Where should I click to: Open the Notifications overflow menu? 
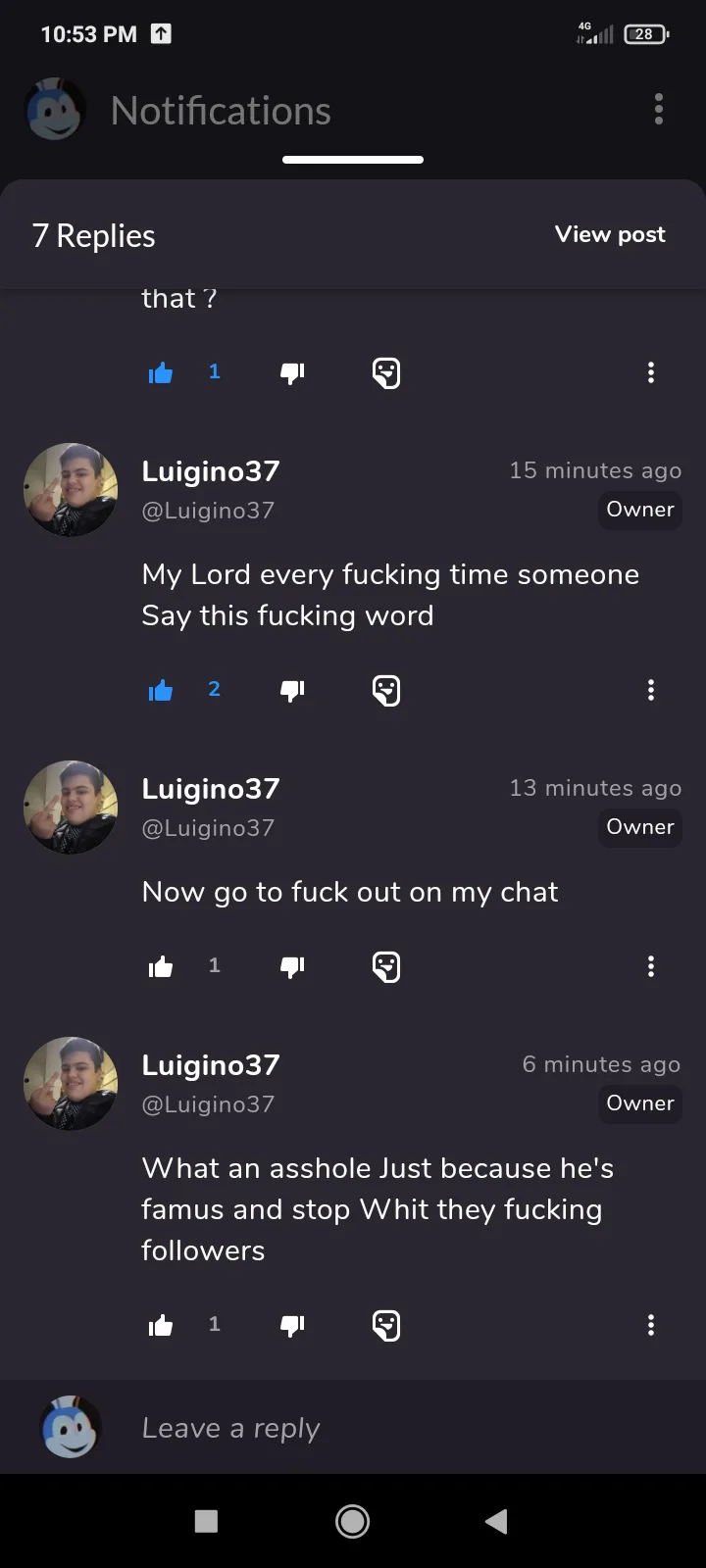pyautogui.click(x=659, y=110)
